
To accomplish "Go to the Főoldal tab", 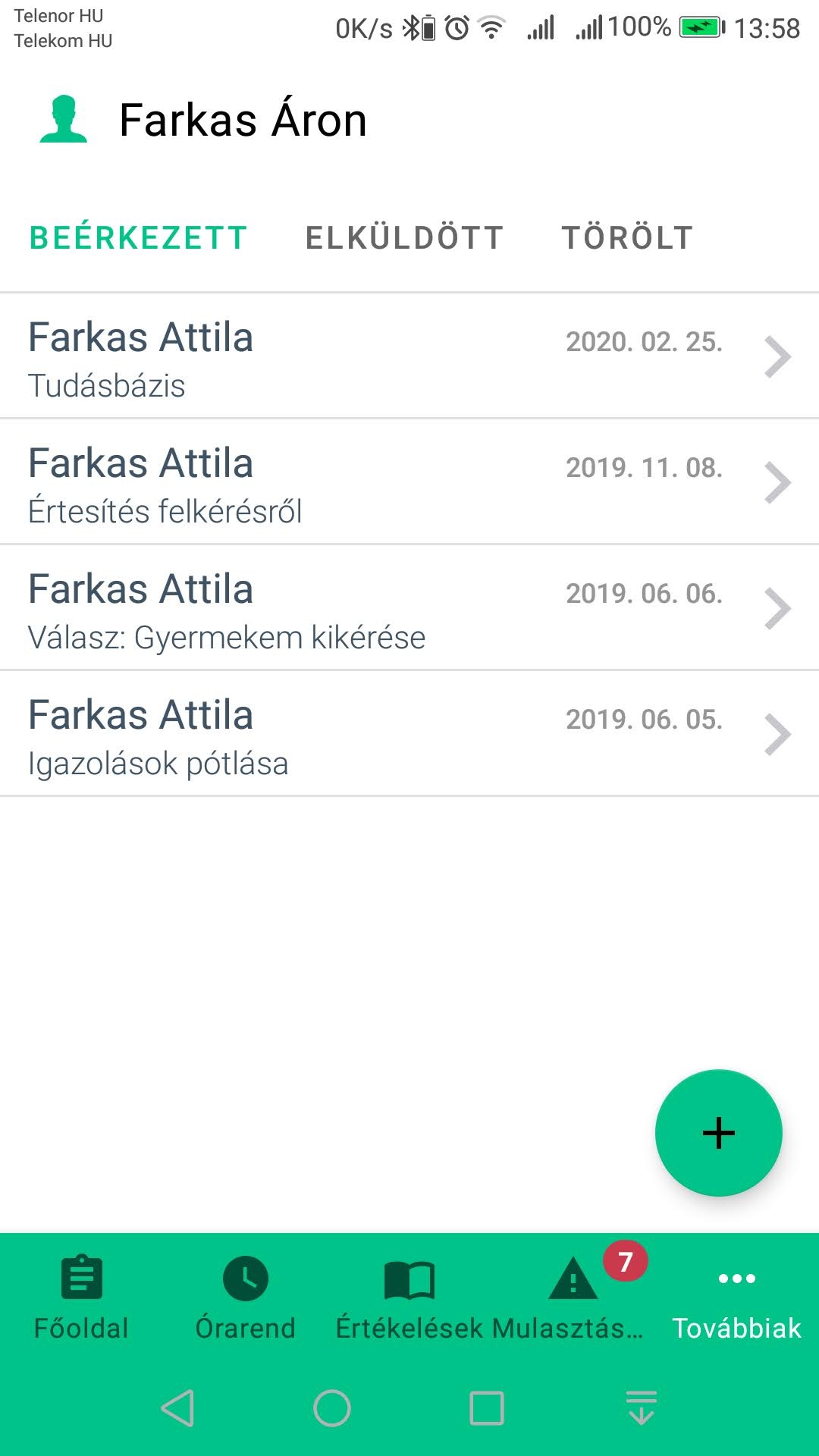I will (x=82, y=1298).
